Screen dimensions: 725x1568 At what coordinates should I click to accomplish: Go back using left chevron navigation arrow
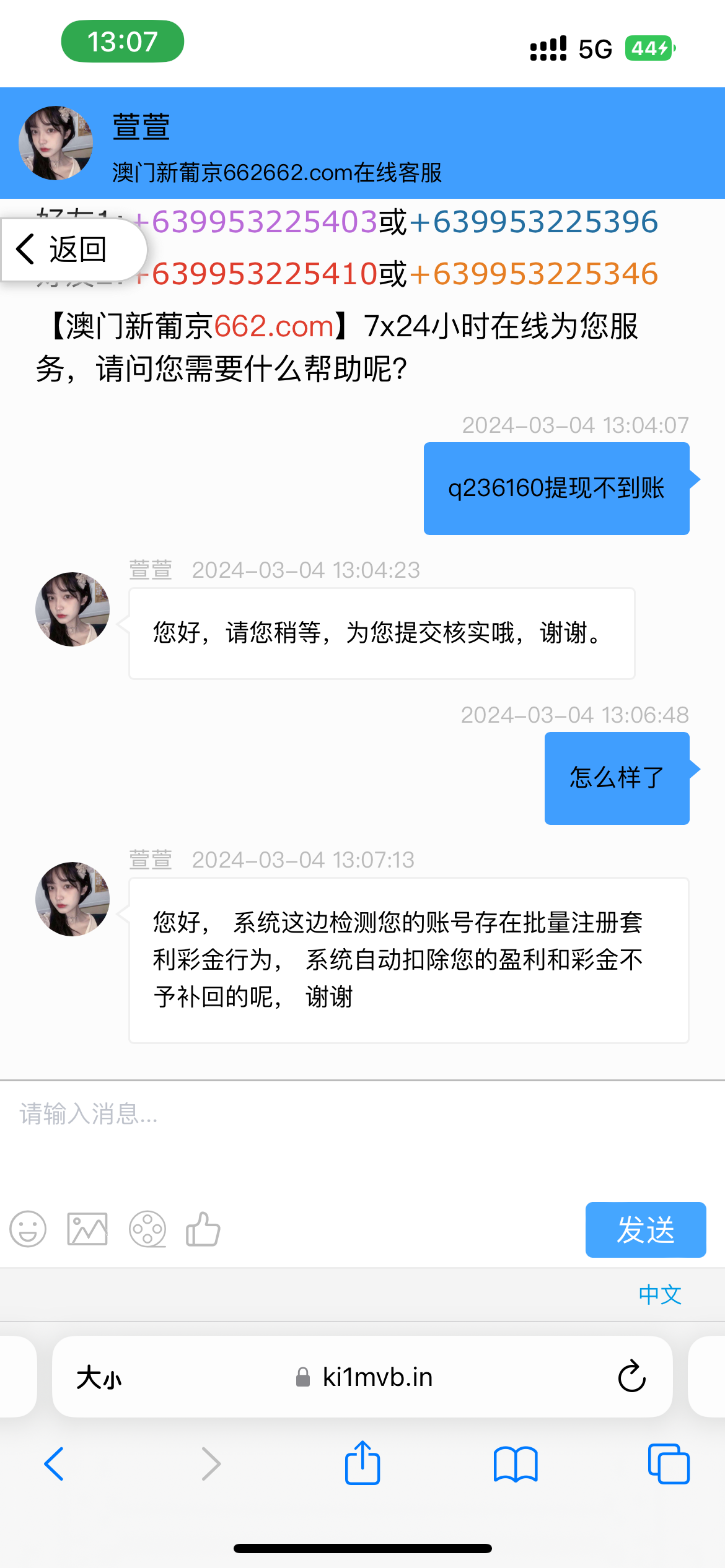54,1466
